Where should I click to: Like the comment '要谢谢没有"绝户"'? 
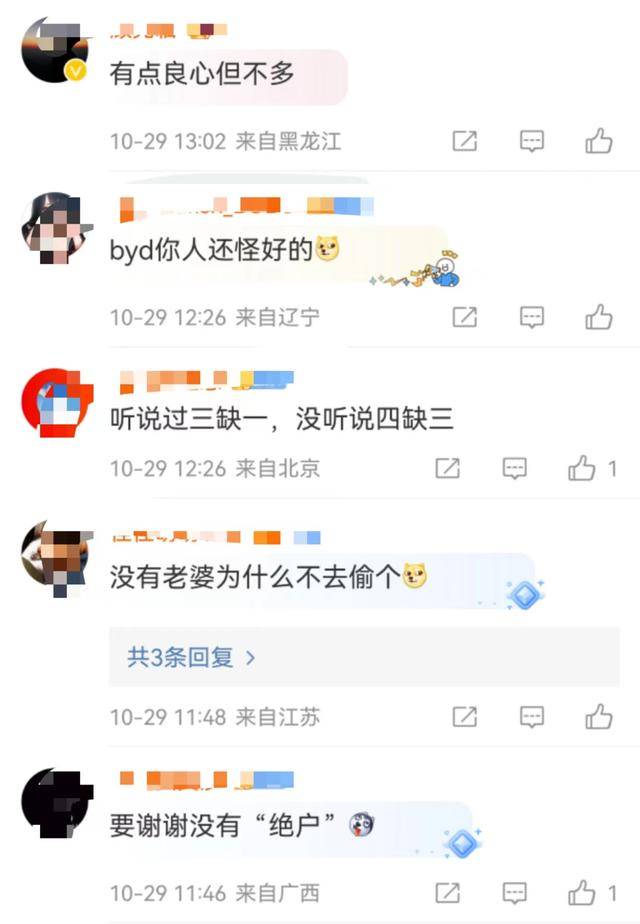[x=582, y=892]
